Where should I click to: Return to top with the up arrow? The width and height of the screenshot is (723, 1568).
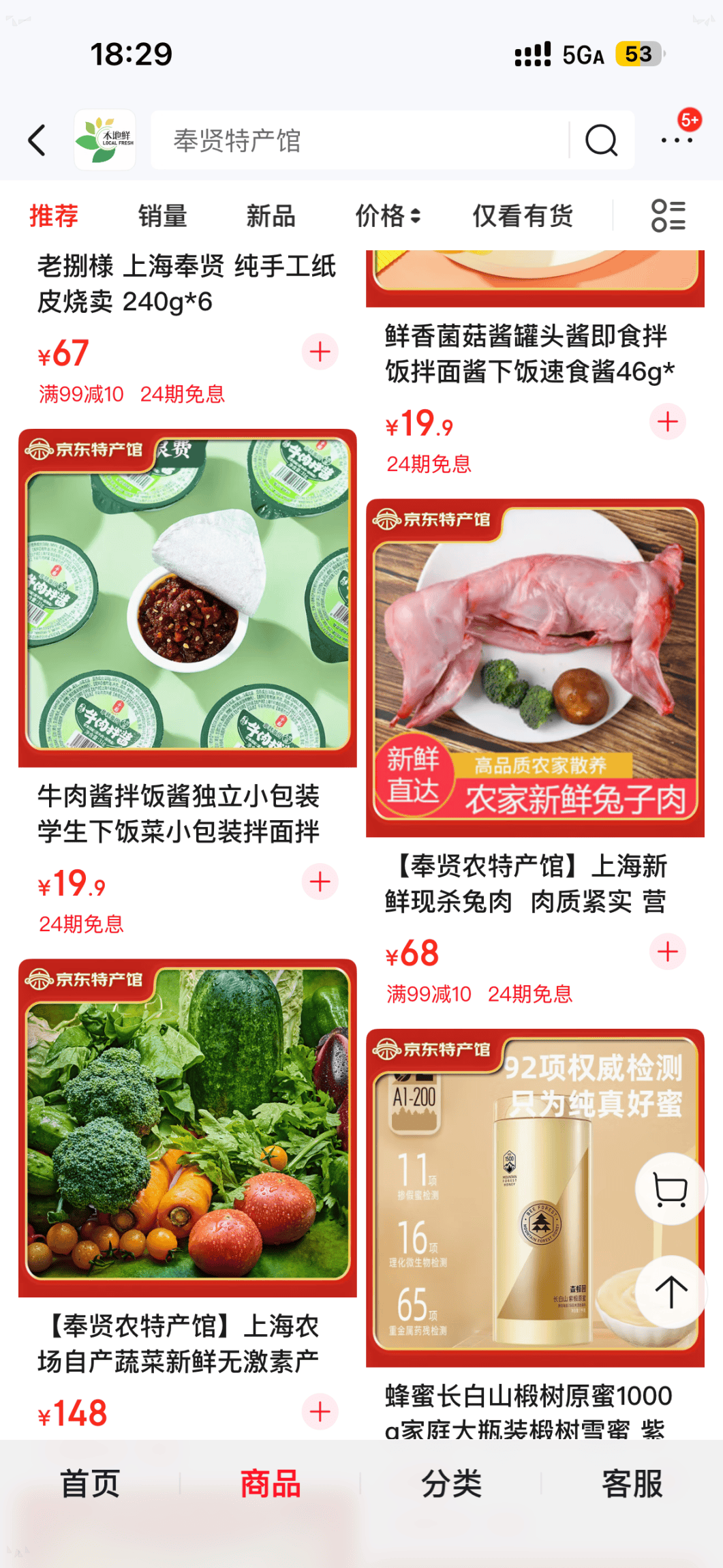(x=670, y=1292)
